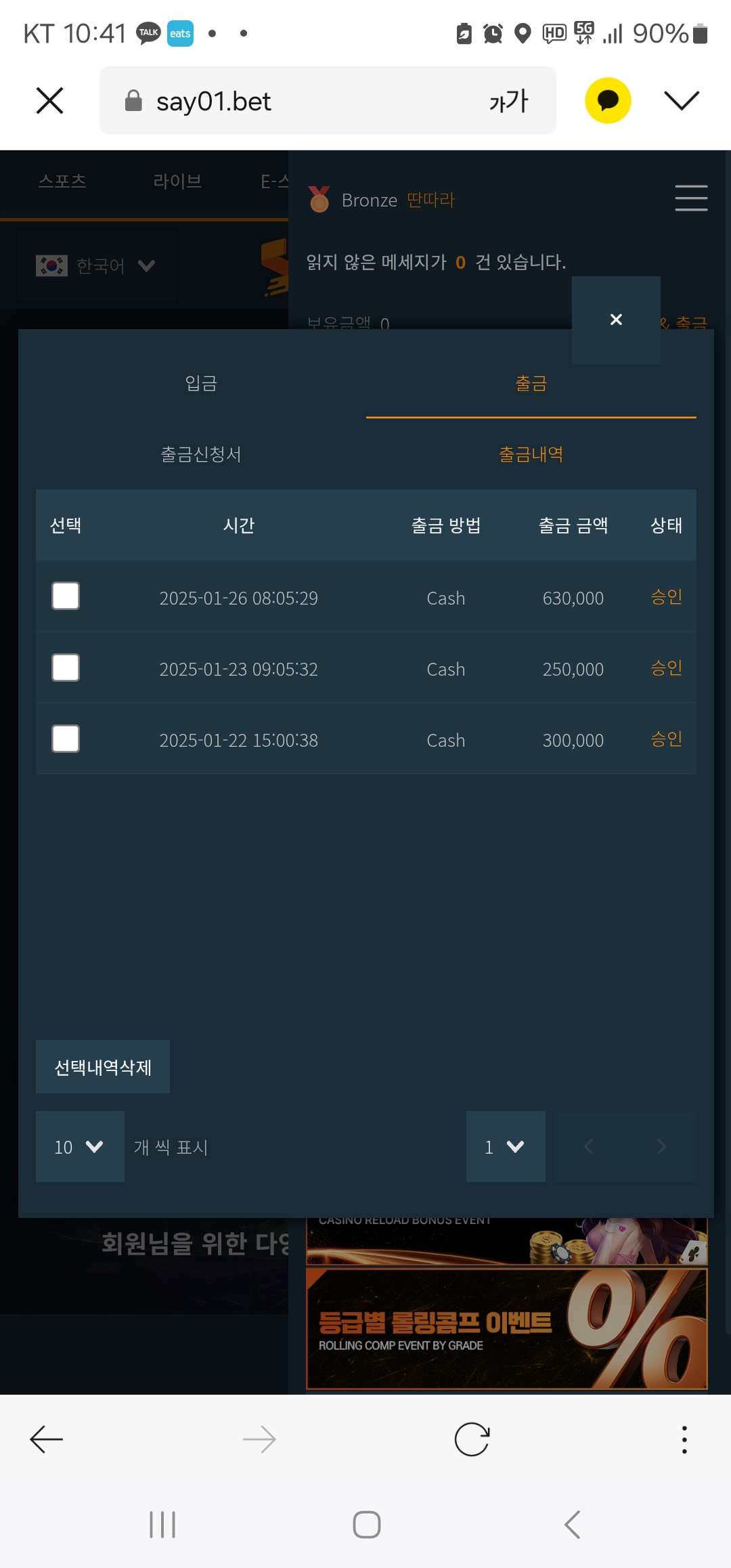Open the browser's three-dot overflow menu
Screen dimensions: 731x1568
(x=684, y=1439)
